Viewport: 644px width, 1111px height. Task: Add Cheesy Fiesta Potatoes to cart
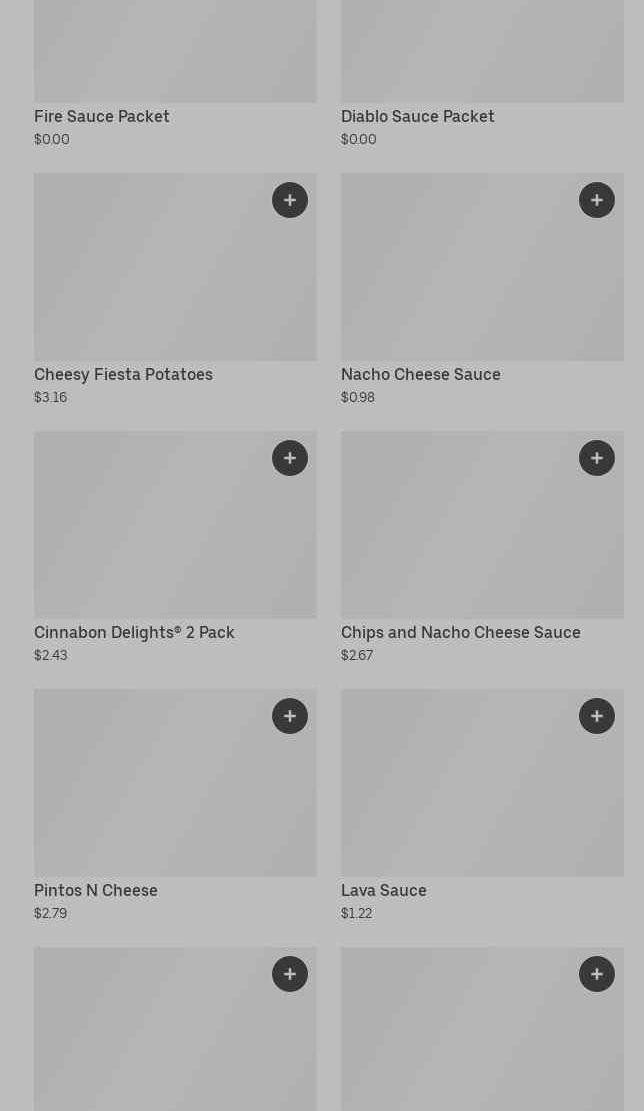290,200
